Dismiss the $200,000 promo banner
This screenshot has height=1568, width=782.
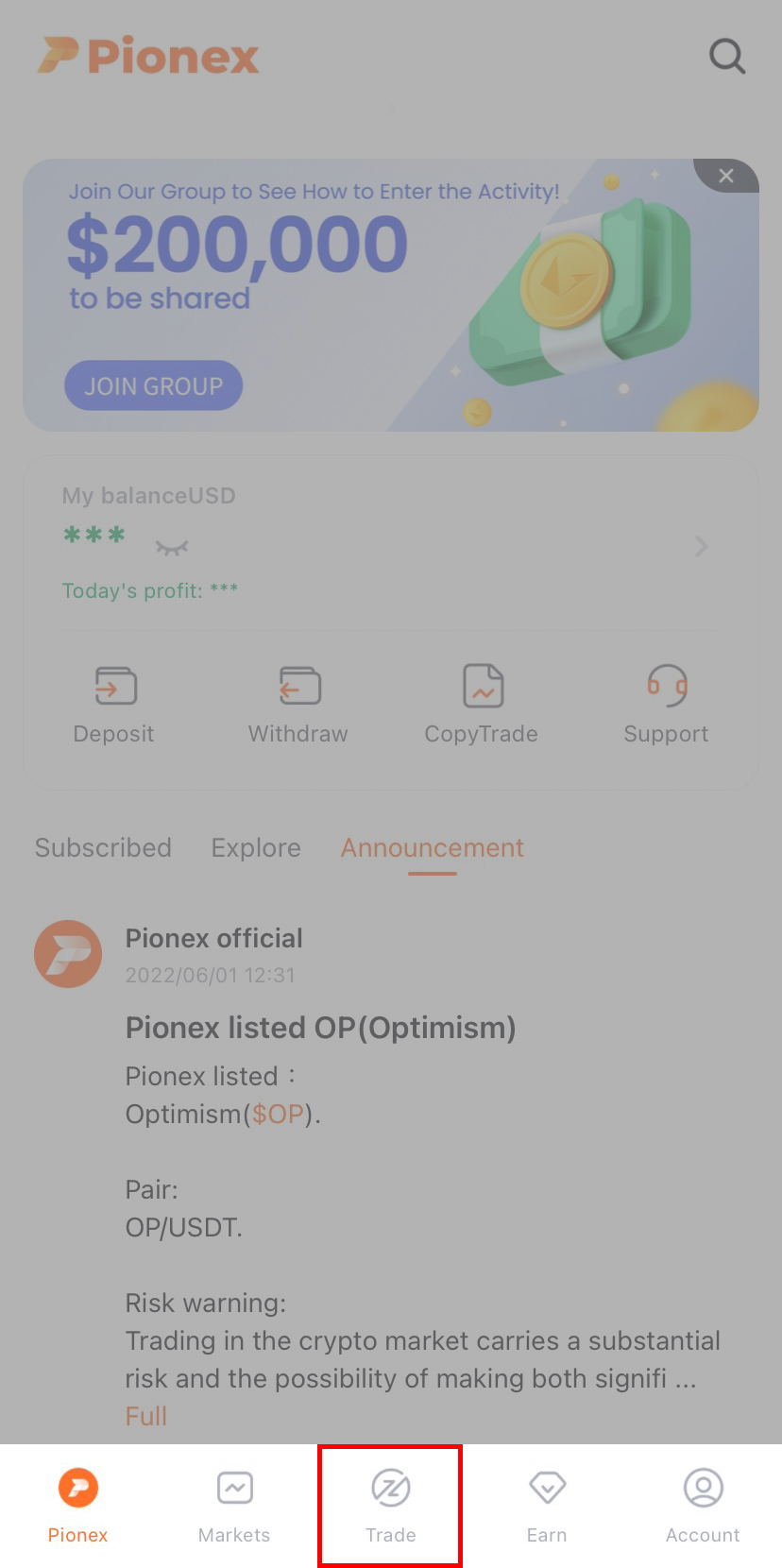pyautogui.click(x=726, y=176)
